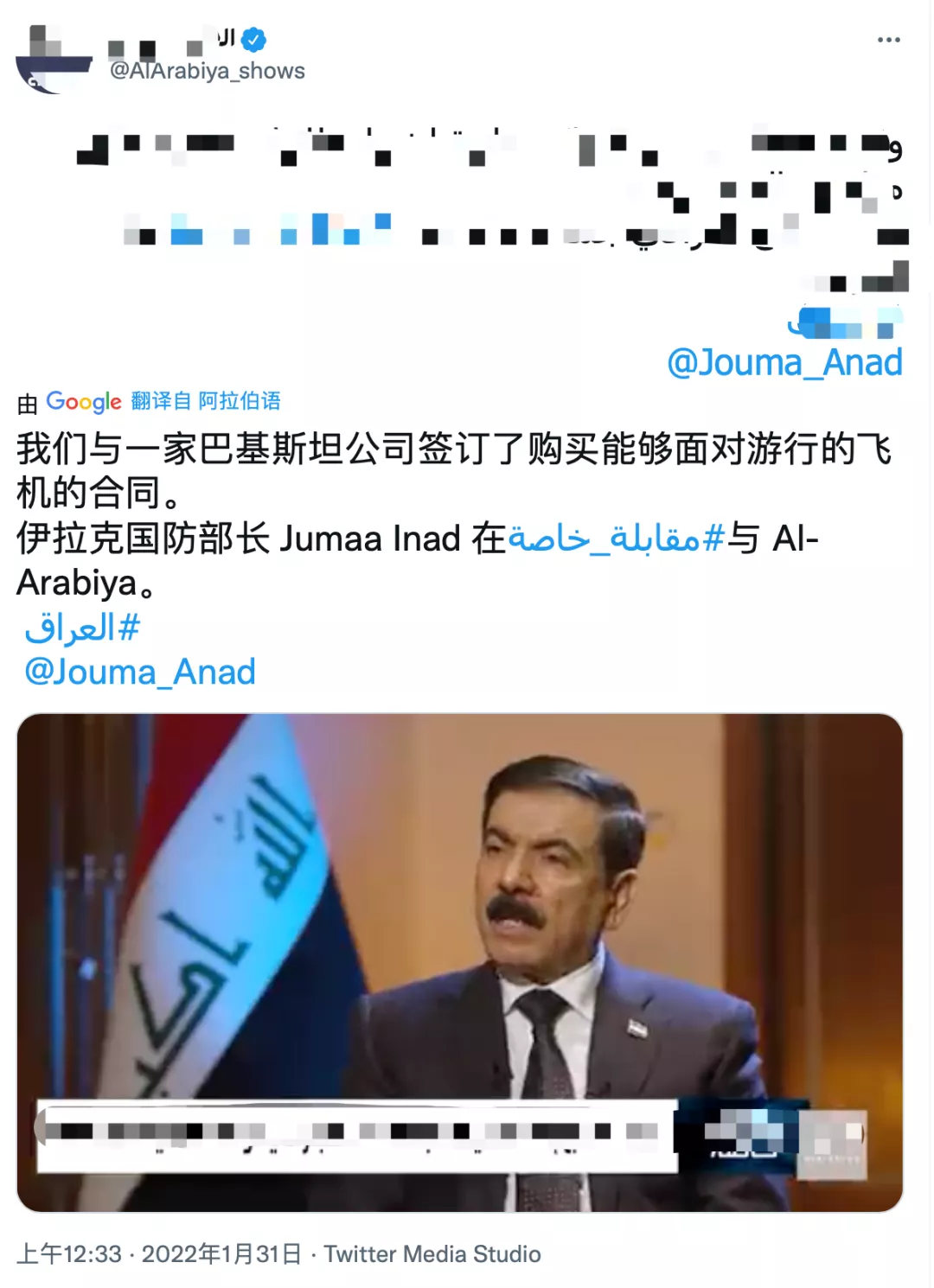Open the tweet's three-dot overflow menu
The height and width of the screenshot is (1288, 934).
click(888, 40)
